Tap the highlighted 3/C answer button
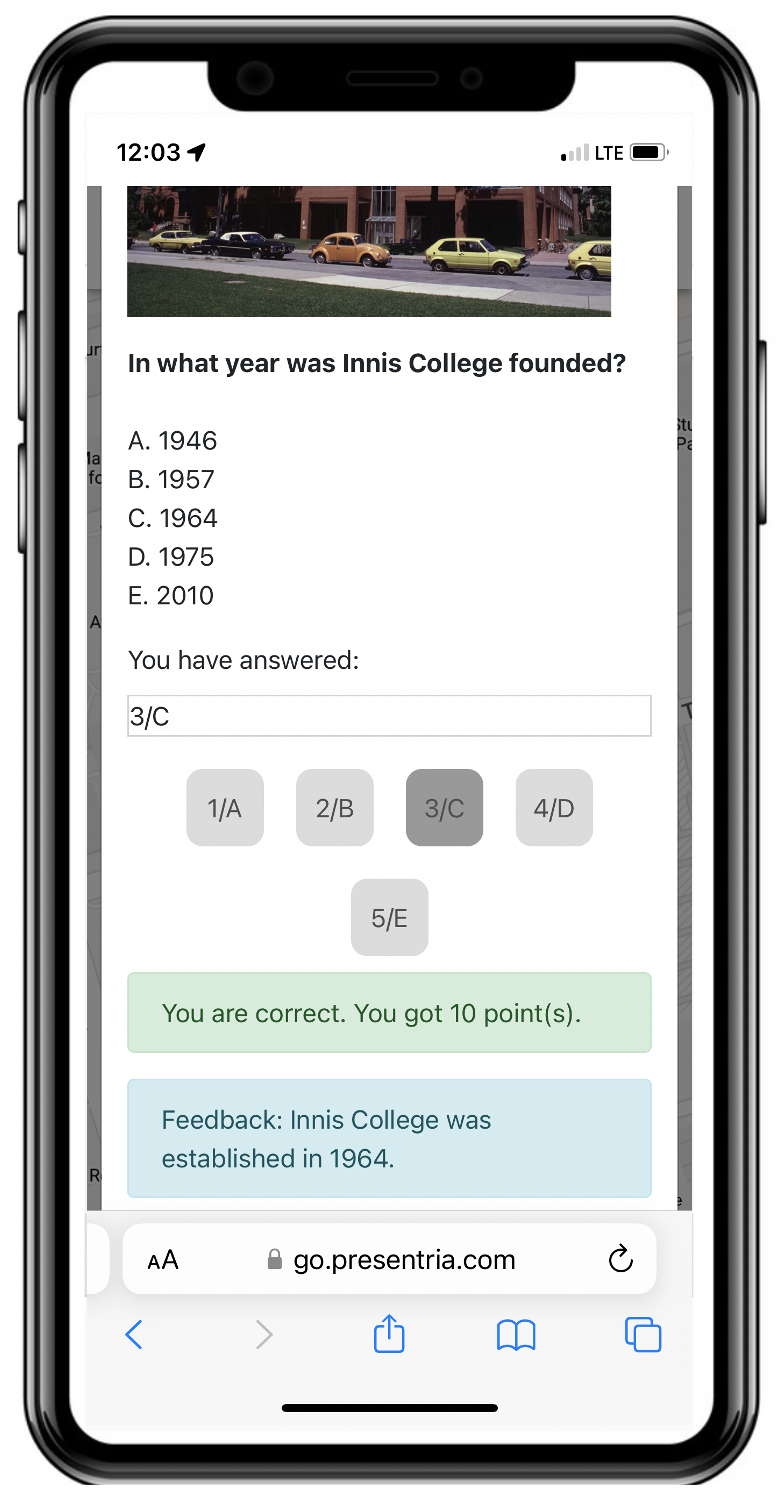This screenshot has width=780, height=1496. [444, 807]
